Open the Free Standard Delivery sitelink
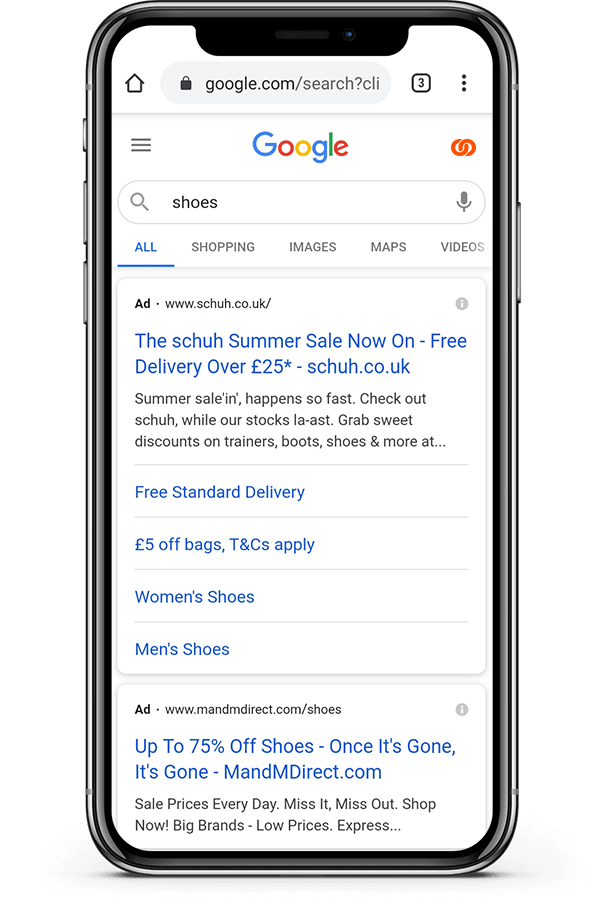 pos(220,492)
